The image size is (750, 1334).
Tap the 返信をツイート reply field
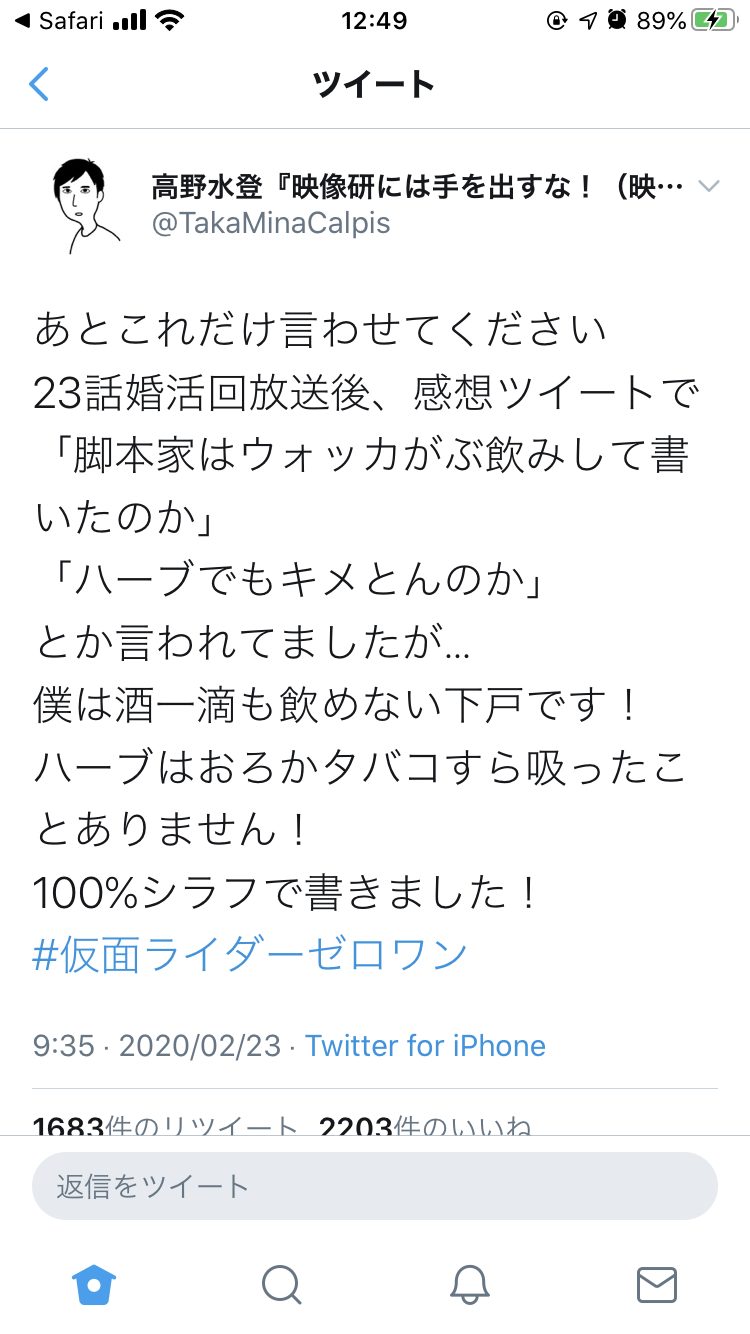click(x=374, y=1186)
